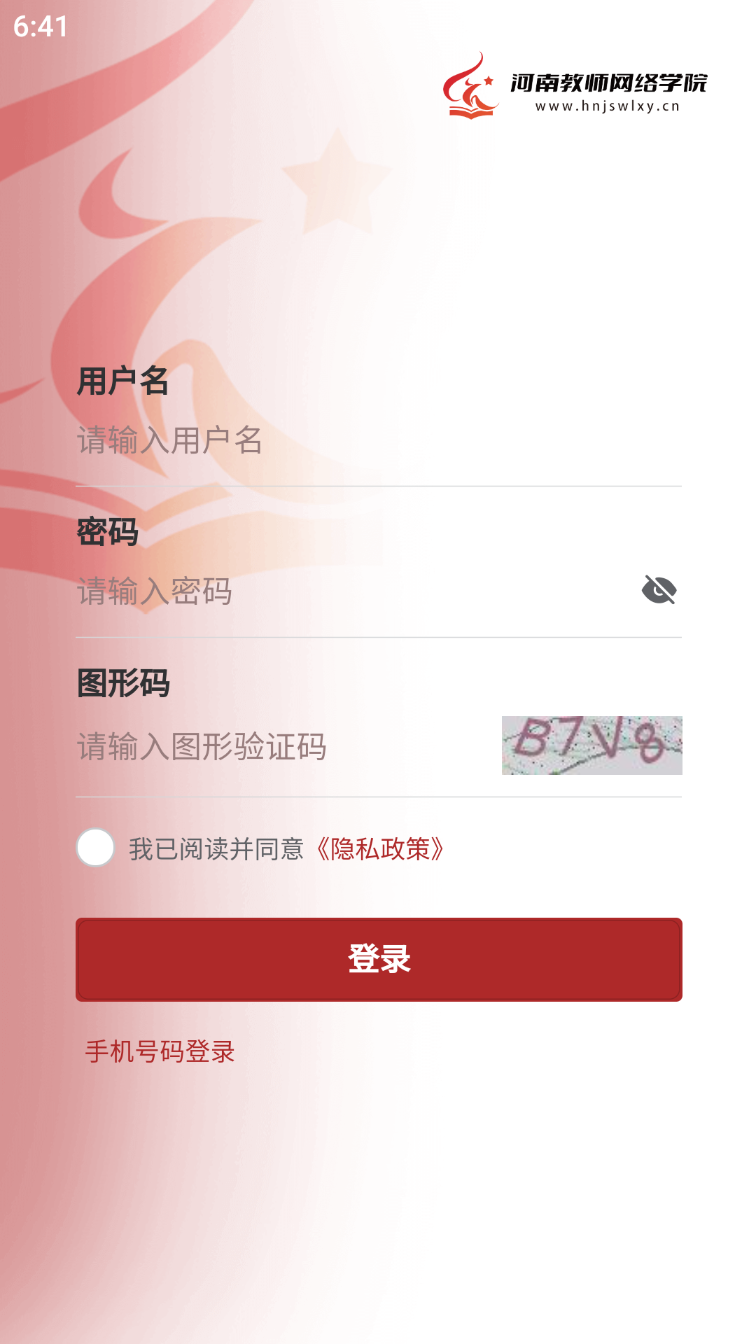Select the 图形码 field label
Viewport: 756px width, 1344px height.
click(124, 683)
